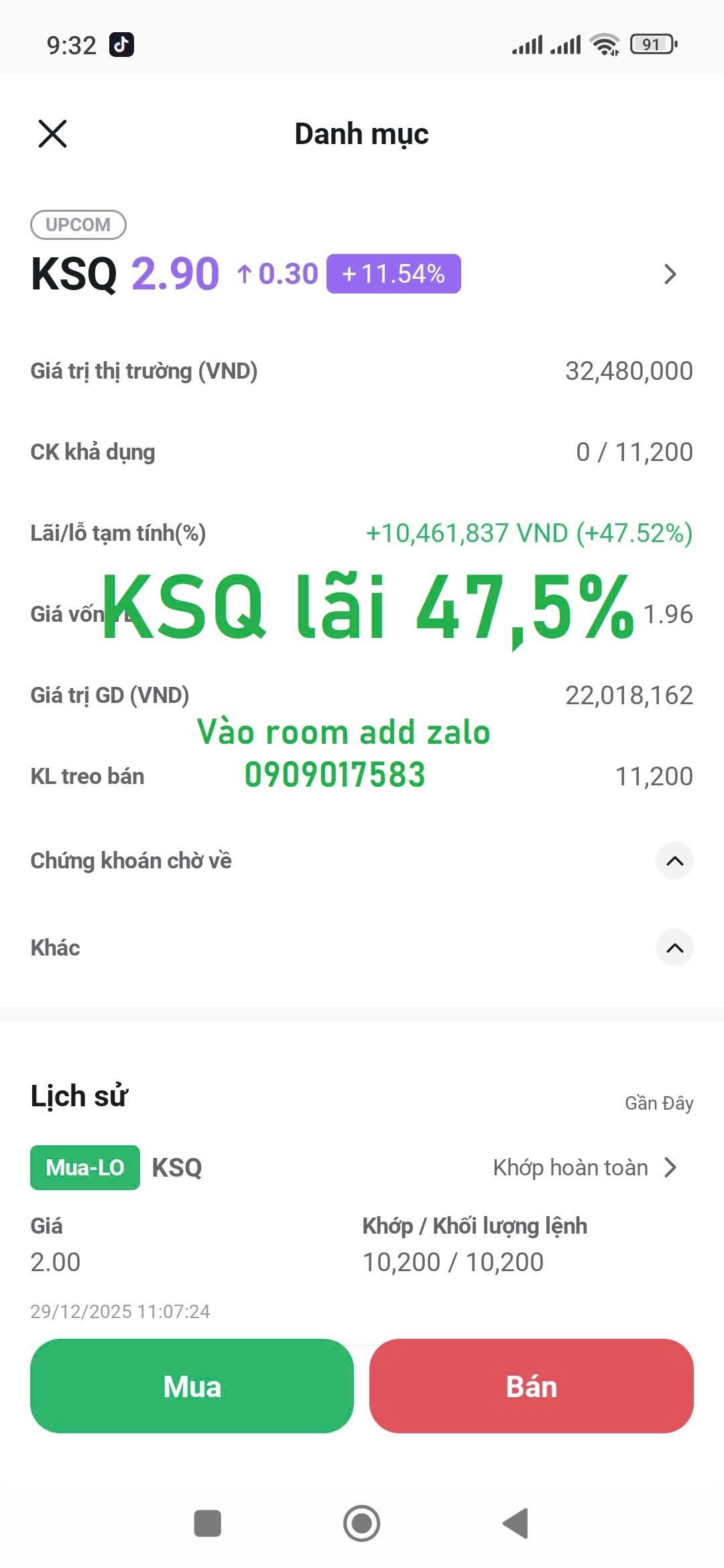The image size is (724, 1568).
Task: Tap the red Bán button
Action: (531, 1386)
